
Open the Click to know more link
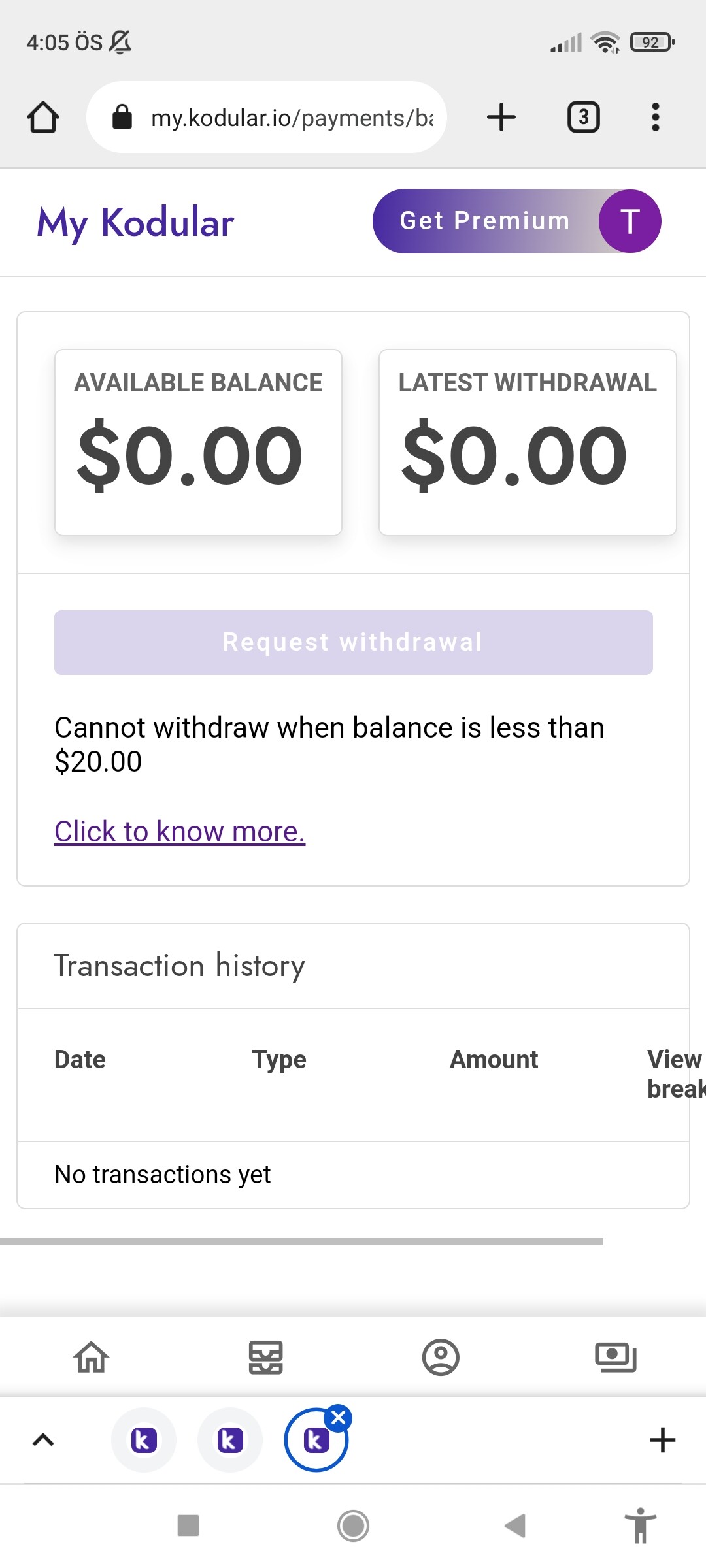[180, 832]
